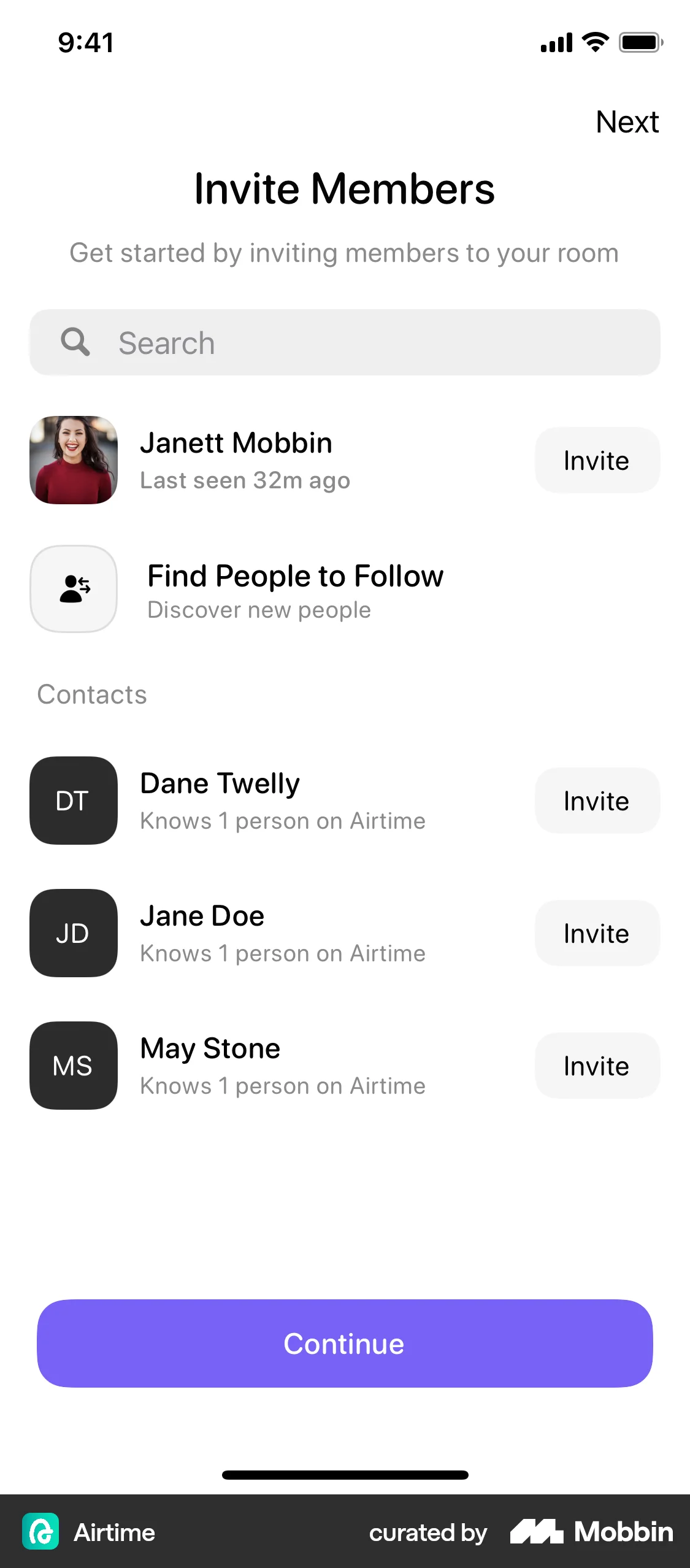The height and width of the screenshot is (1568, 690).
Task: Invite Janett Mobbin to the room
Action: [x=596, y=460]
